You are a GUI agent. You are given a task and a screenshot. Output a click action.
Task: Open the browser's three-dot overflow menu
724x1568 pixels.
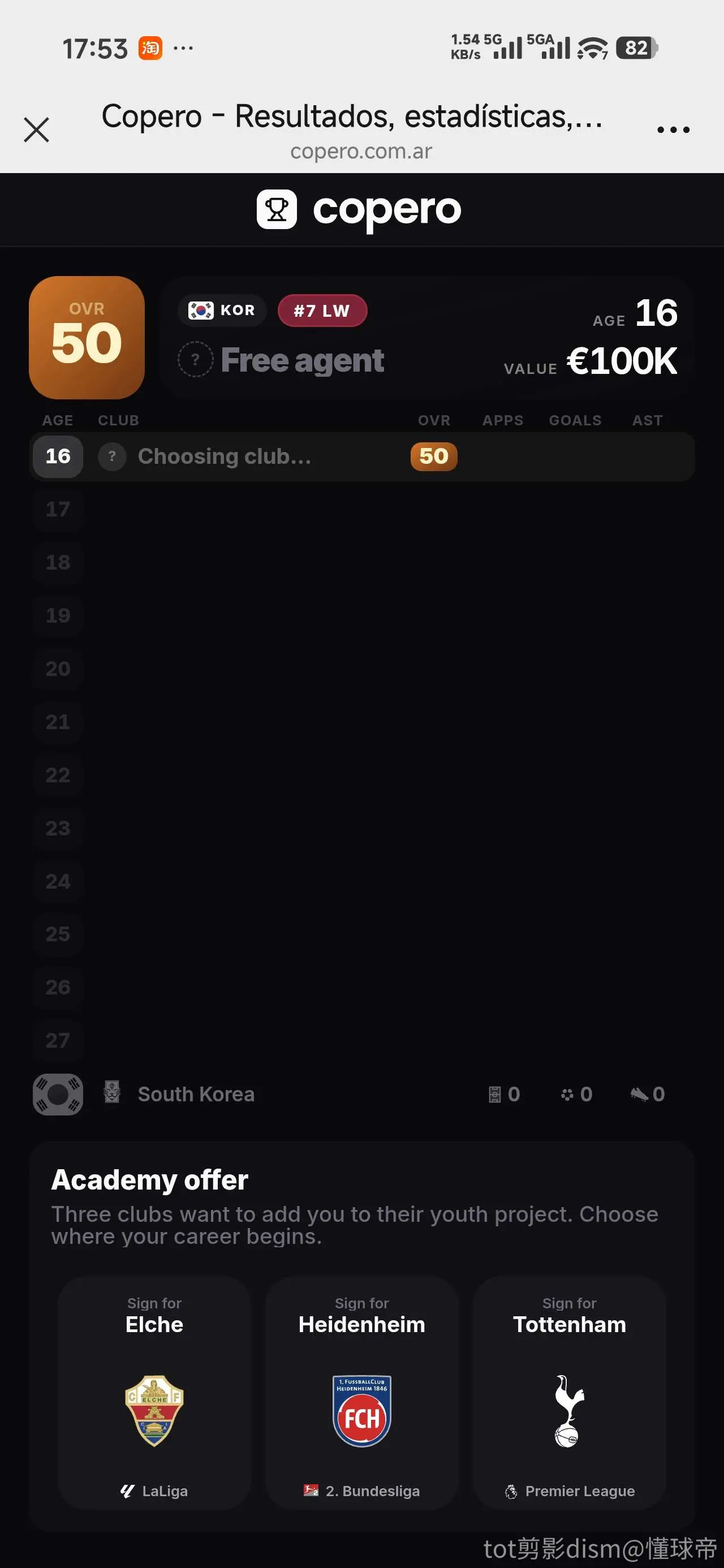click(x=673, y=130)
